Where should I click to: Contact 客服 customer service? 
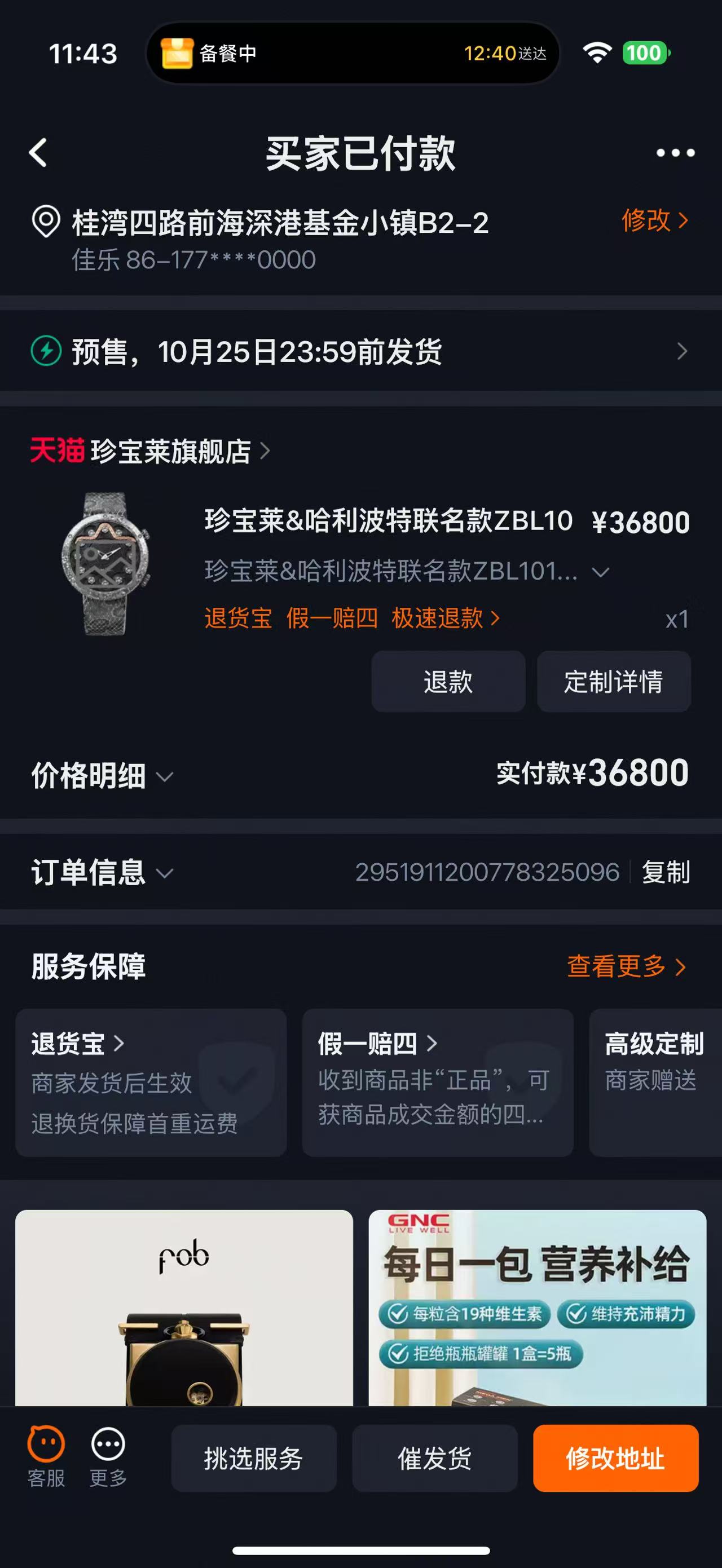coord(46,1456)
